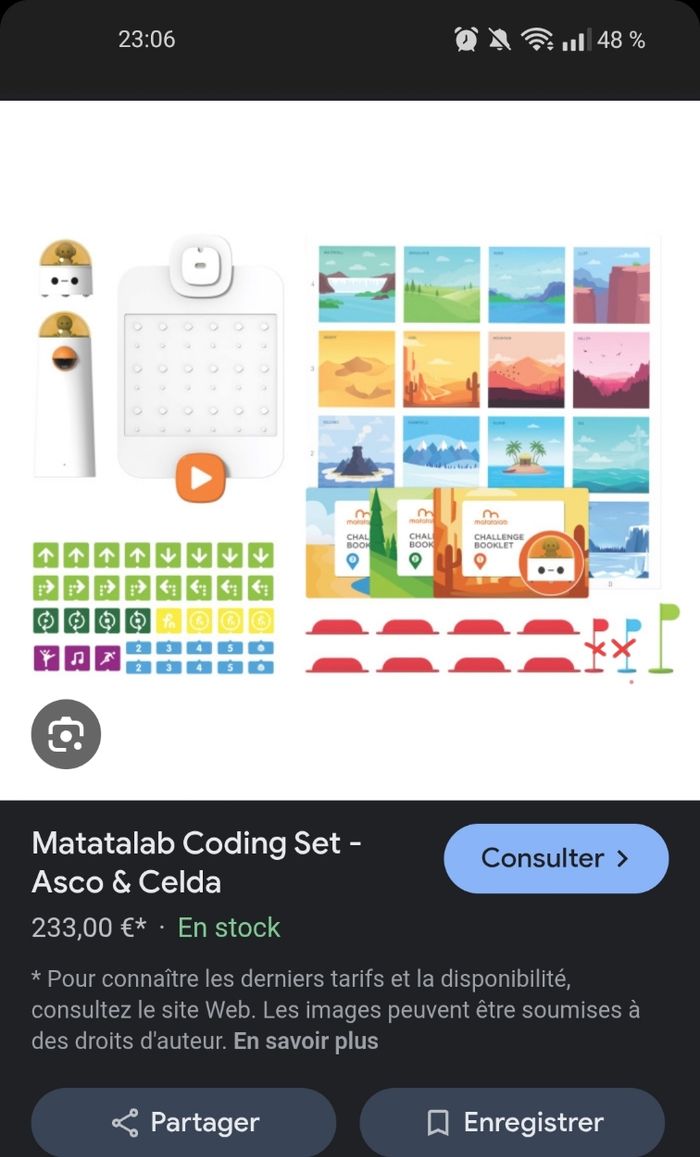Tap the Consulter button
The width and height of the screenshot is (700, 1157).
(x=555, y=858)
